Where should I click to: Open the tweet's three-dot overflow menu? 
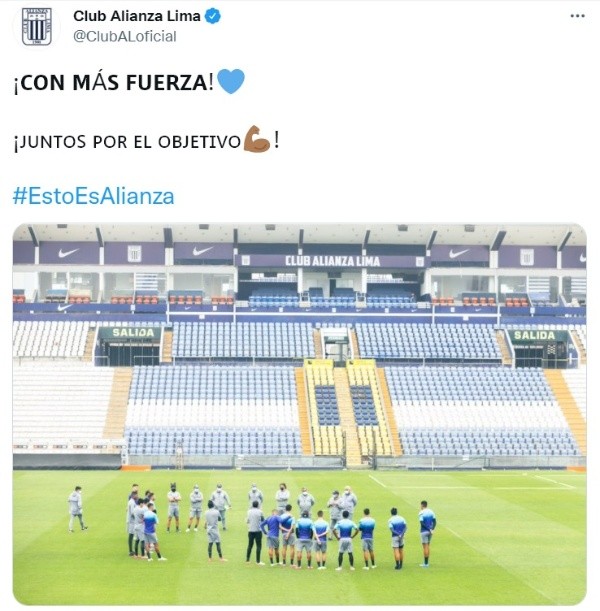click(x=577, y=16)
